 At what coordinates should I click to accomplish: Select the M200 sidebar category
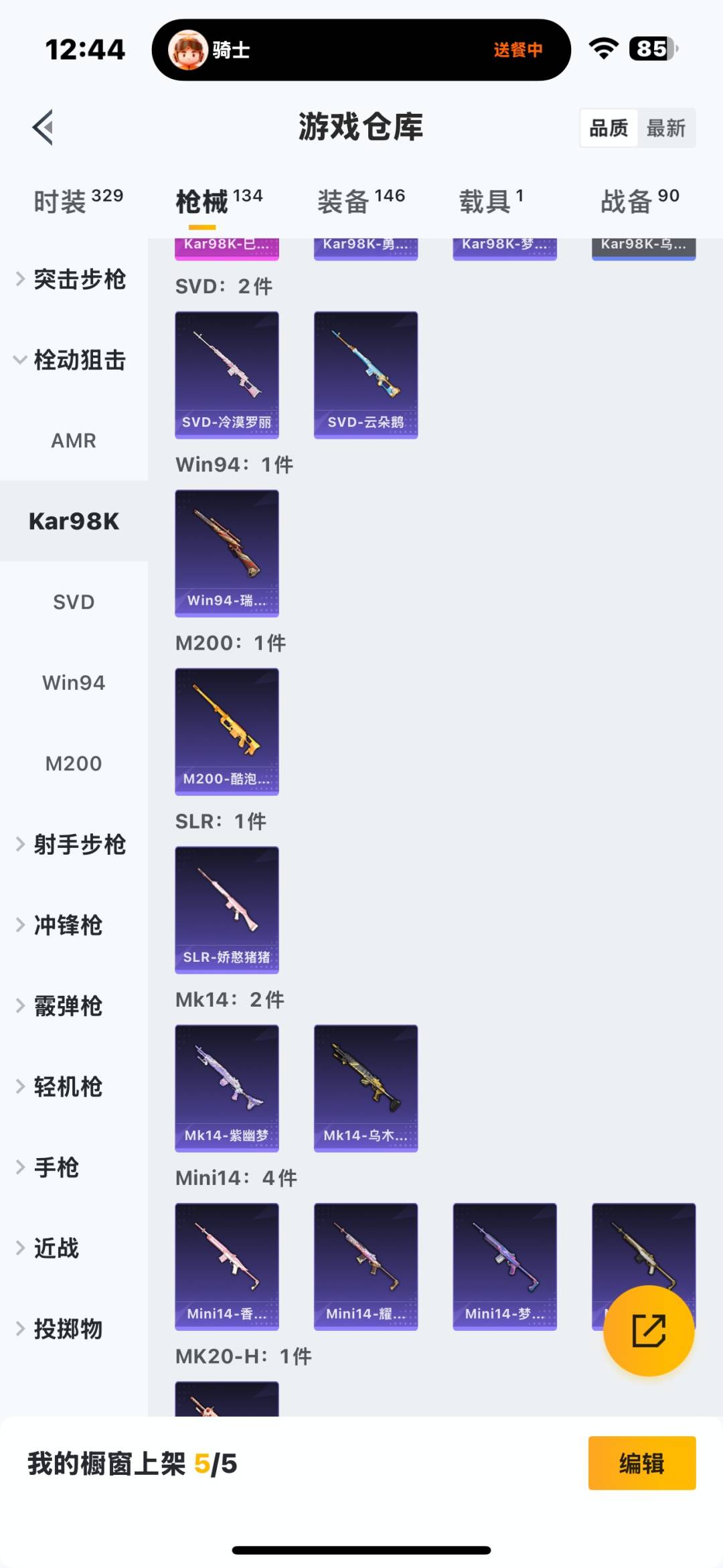point(74,763)
